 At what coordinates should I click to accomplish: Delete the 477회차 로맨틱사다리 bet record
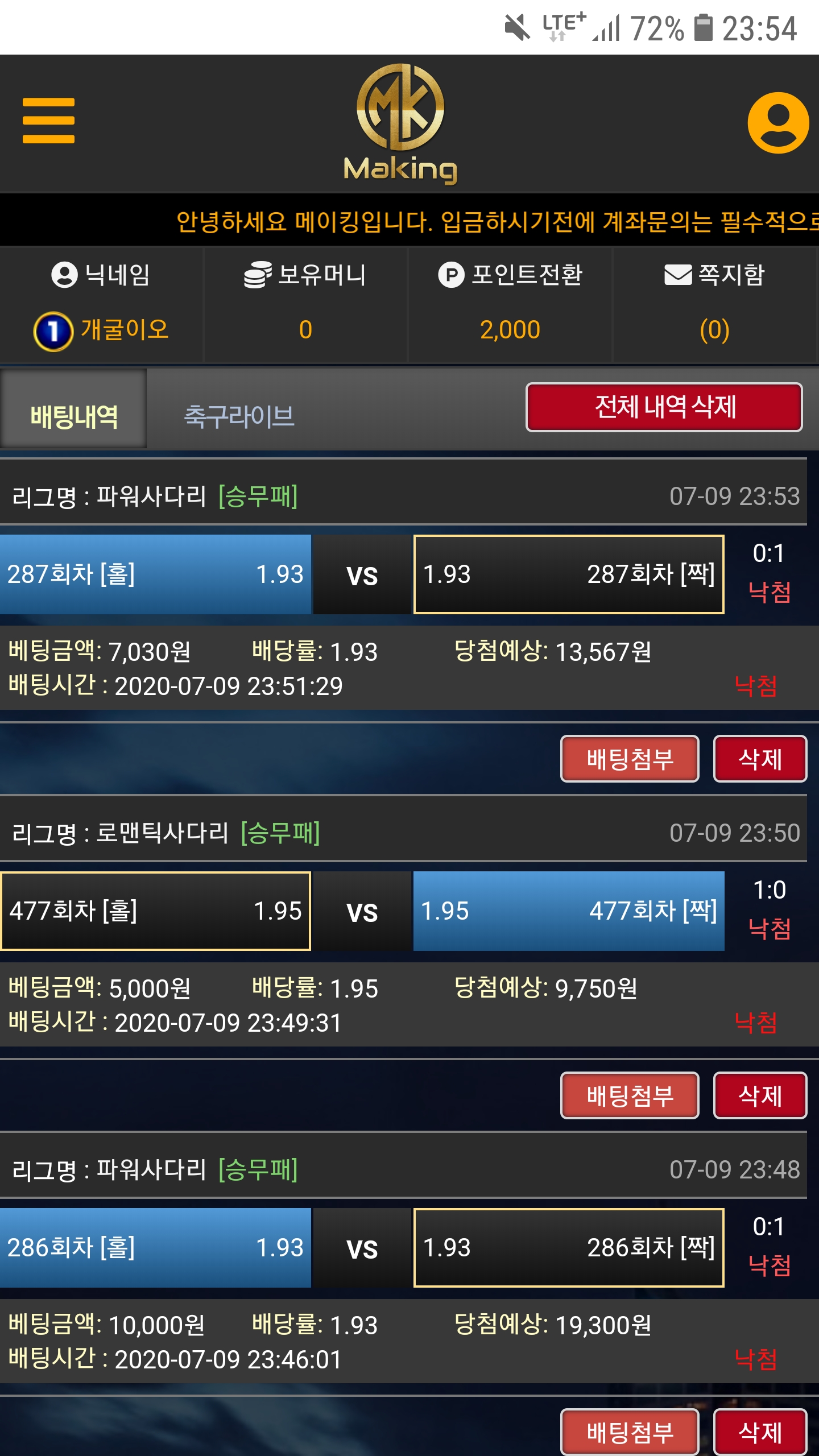coord(760,1096)
